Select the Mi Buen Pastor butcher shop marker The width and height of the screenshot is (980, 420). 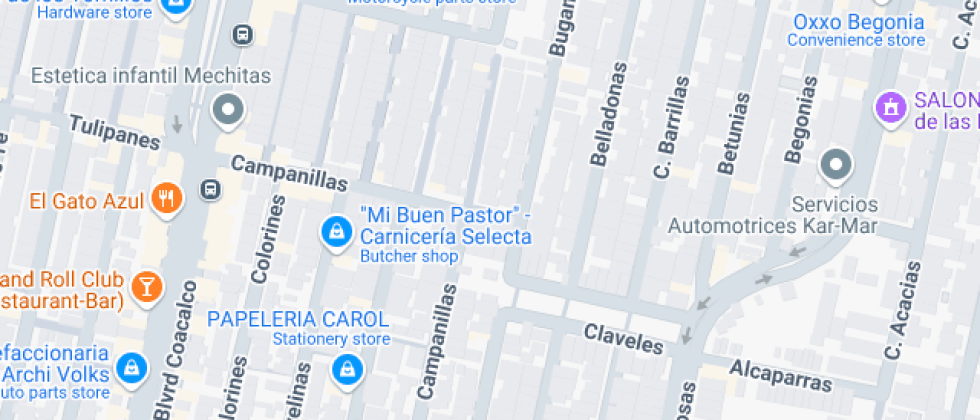pyautogui.click(x=335, y=233)
